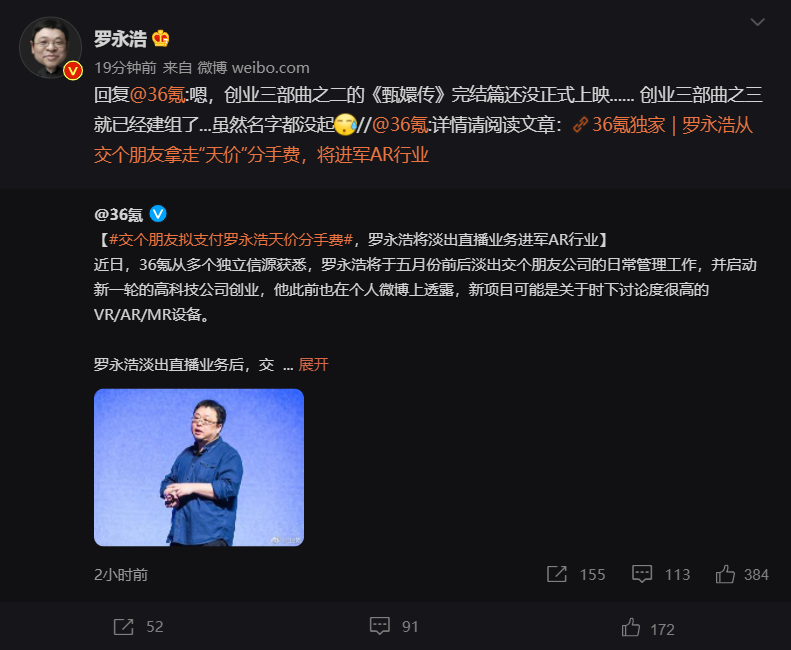
Task: View the photo in the quoted post
Action: 199,467
